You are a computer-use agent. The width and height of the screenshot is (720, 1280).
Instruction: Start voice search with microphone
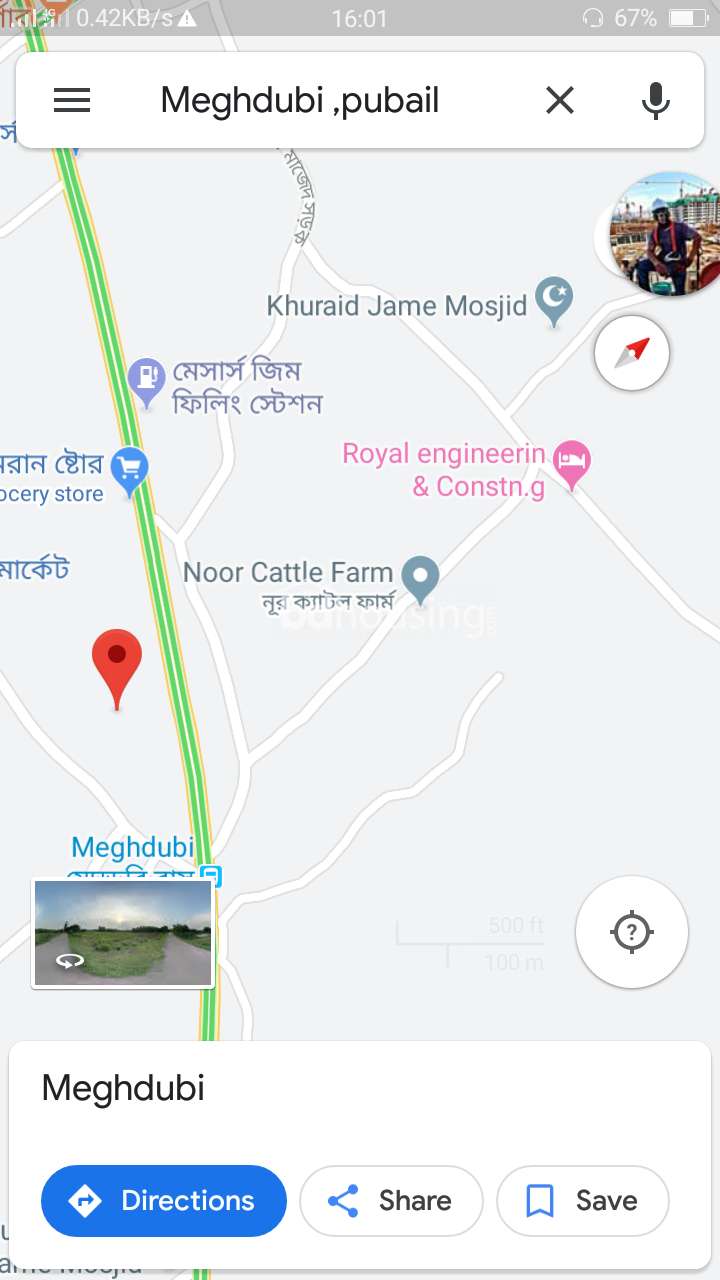point(655,100)
